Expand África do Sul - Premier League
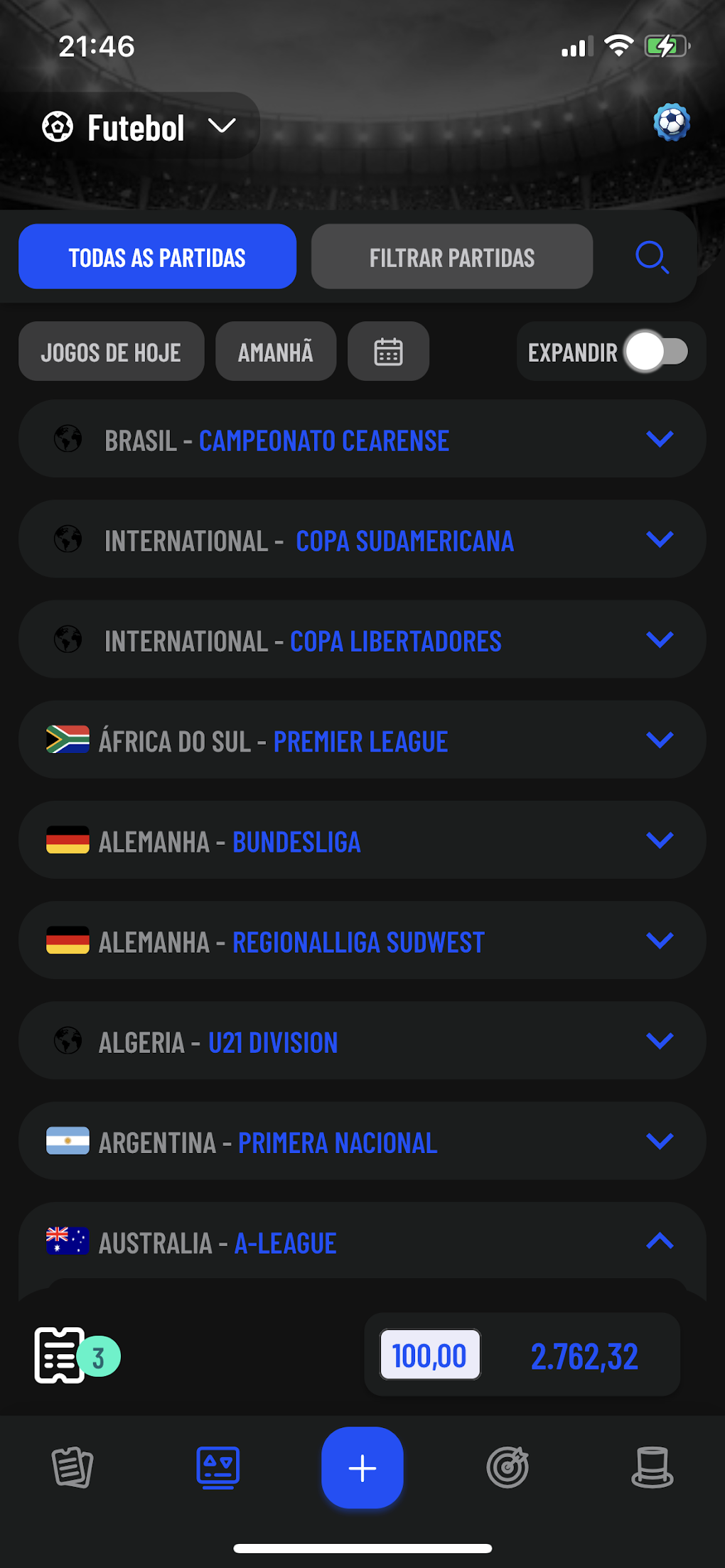This screenshot has width=725, height=1568. tap(362, 740)
